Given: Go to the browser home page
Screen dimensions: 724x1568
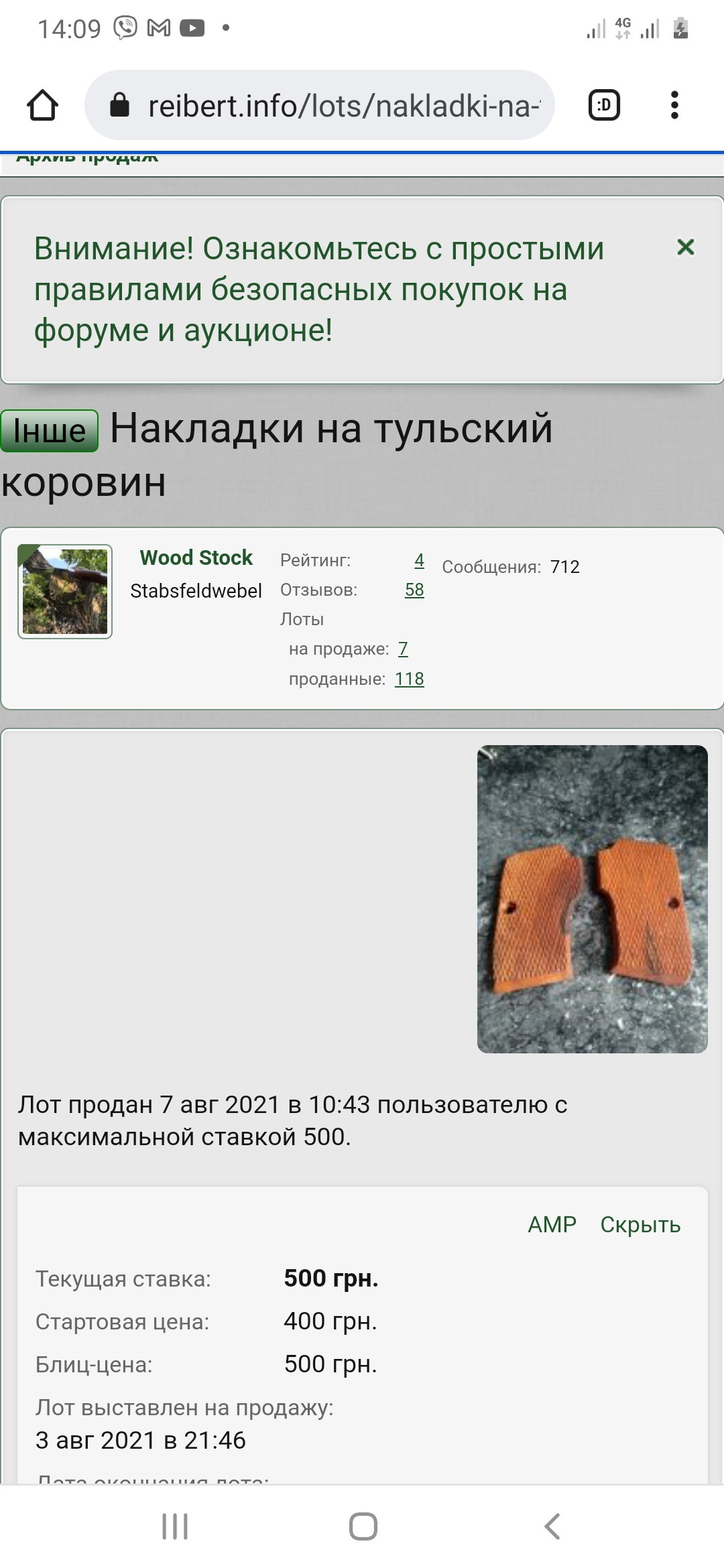Looking at the screenshot, I should (42, 105).
